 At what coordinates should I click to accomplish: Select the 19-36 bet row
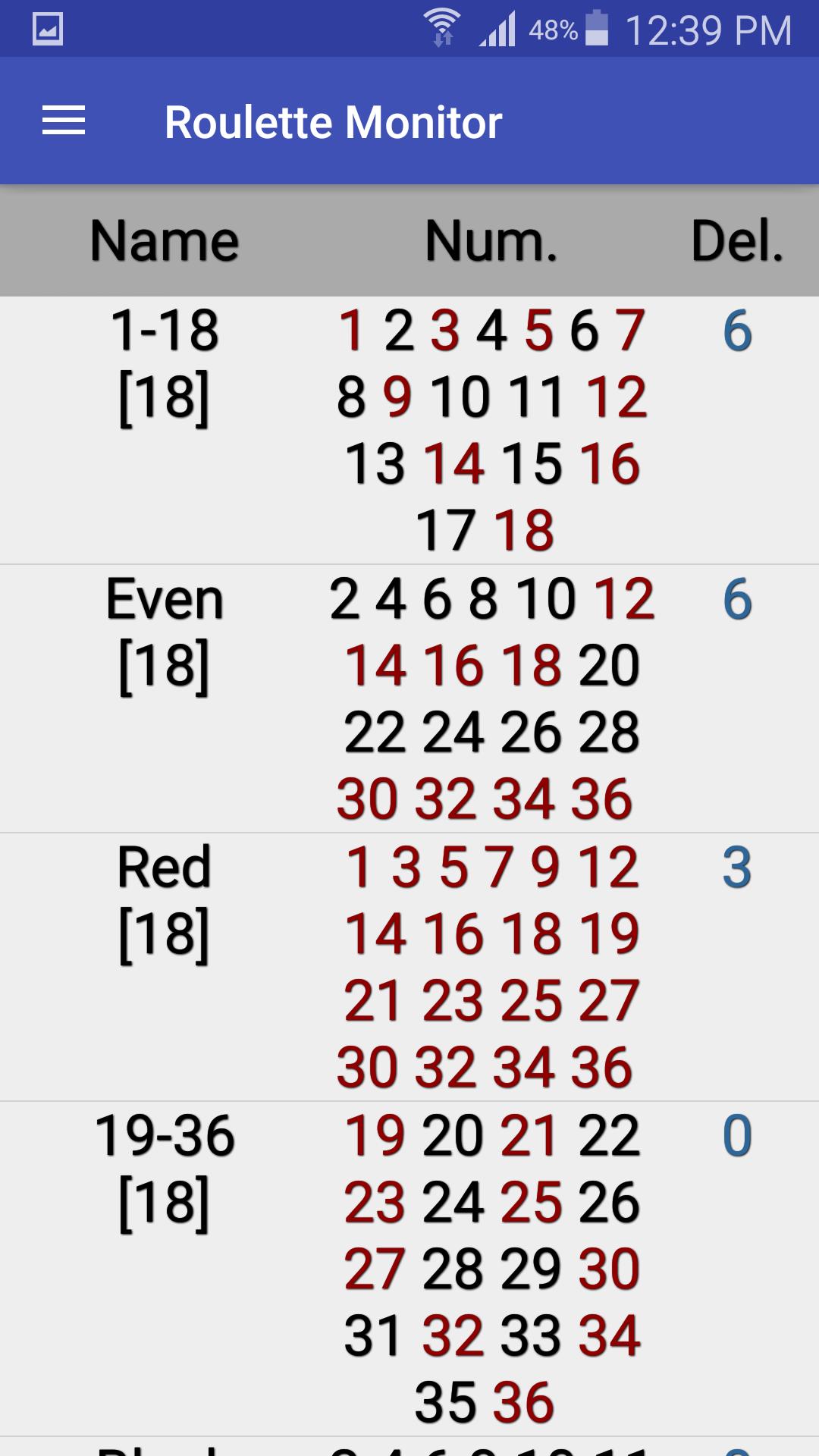pos(409,1269)
